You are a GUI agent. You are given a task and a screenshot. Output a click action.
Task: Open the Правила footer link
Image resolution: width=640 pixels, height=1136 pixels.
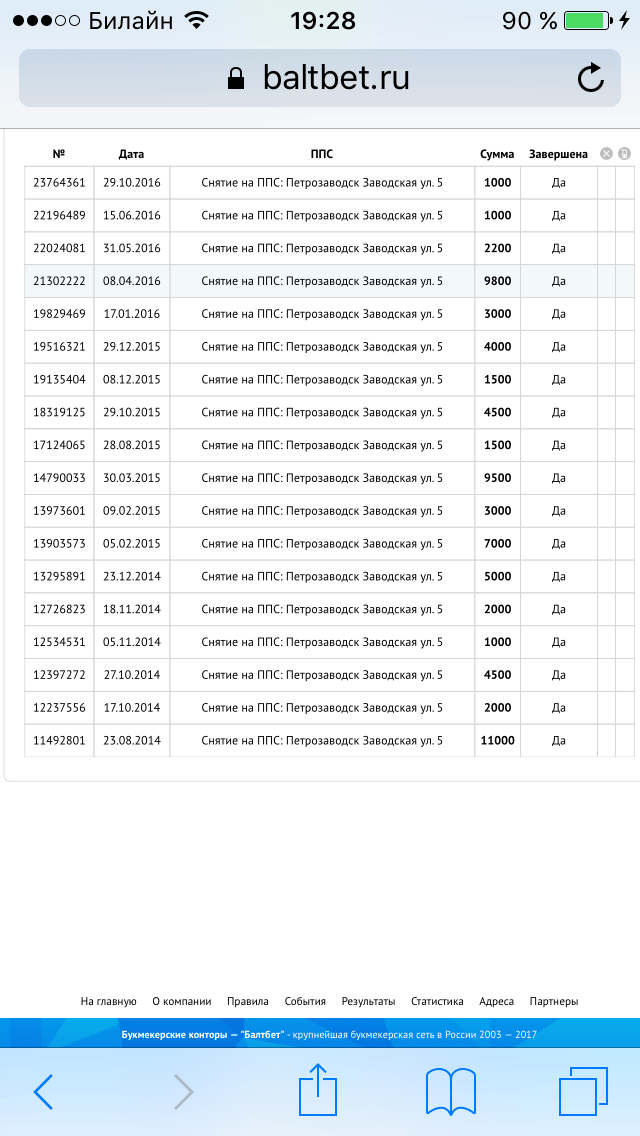[248, 1001]
